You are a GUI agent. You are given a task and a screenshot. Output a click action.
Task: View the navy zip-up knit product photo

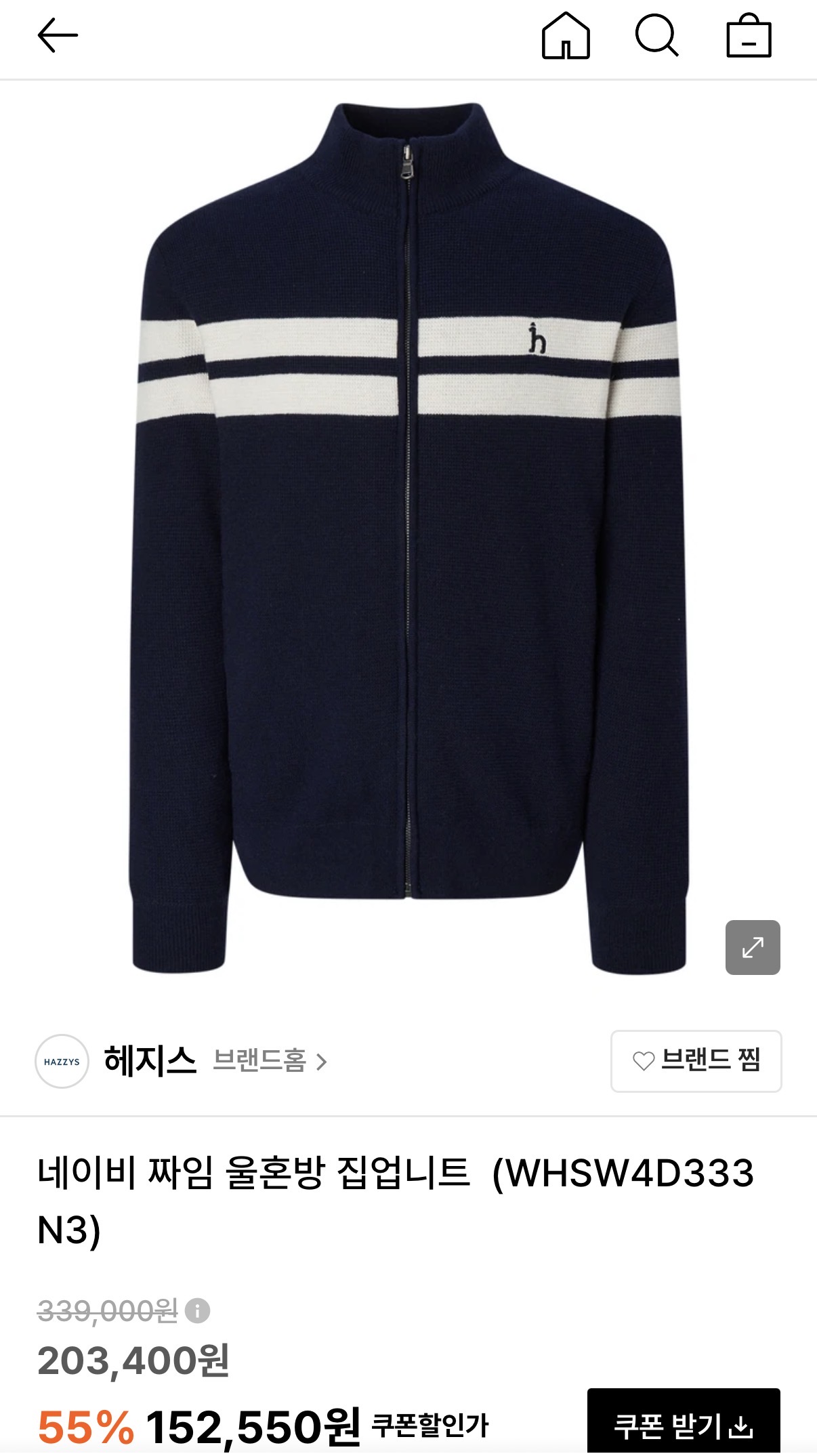[x=408, y=535]
